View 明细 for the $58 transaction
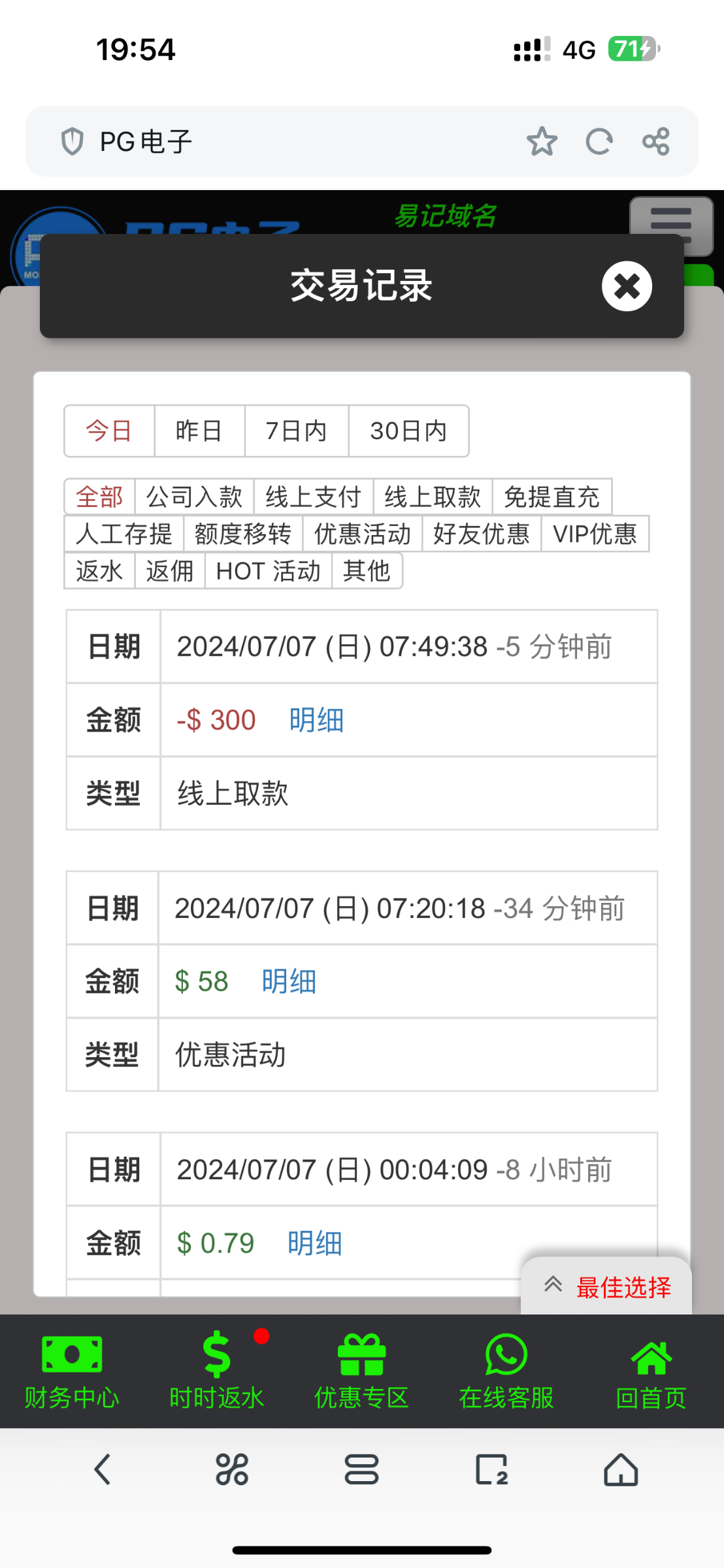Image resolution: width=724 pixels, height=1568 pixels. (289, 981)
